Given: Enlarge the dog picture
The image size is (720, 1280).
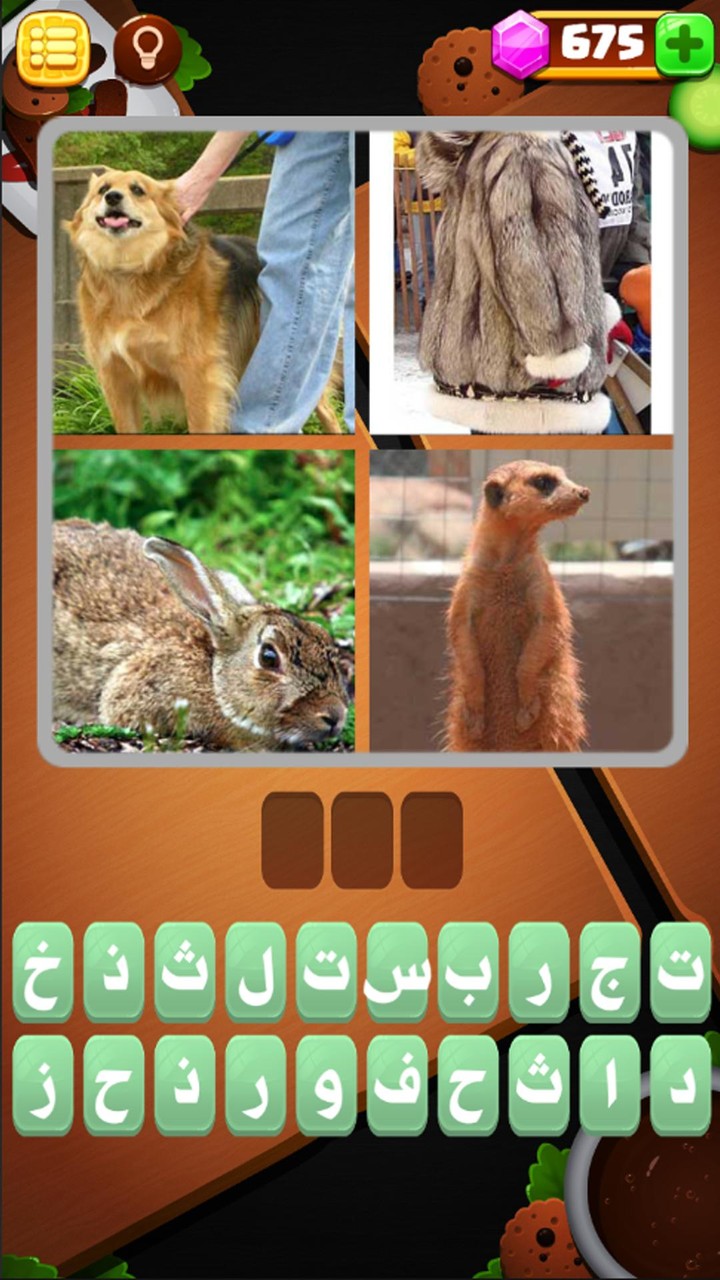Looking at the screenshot, I should [x=203, y=282].
